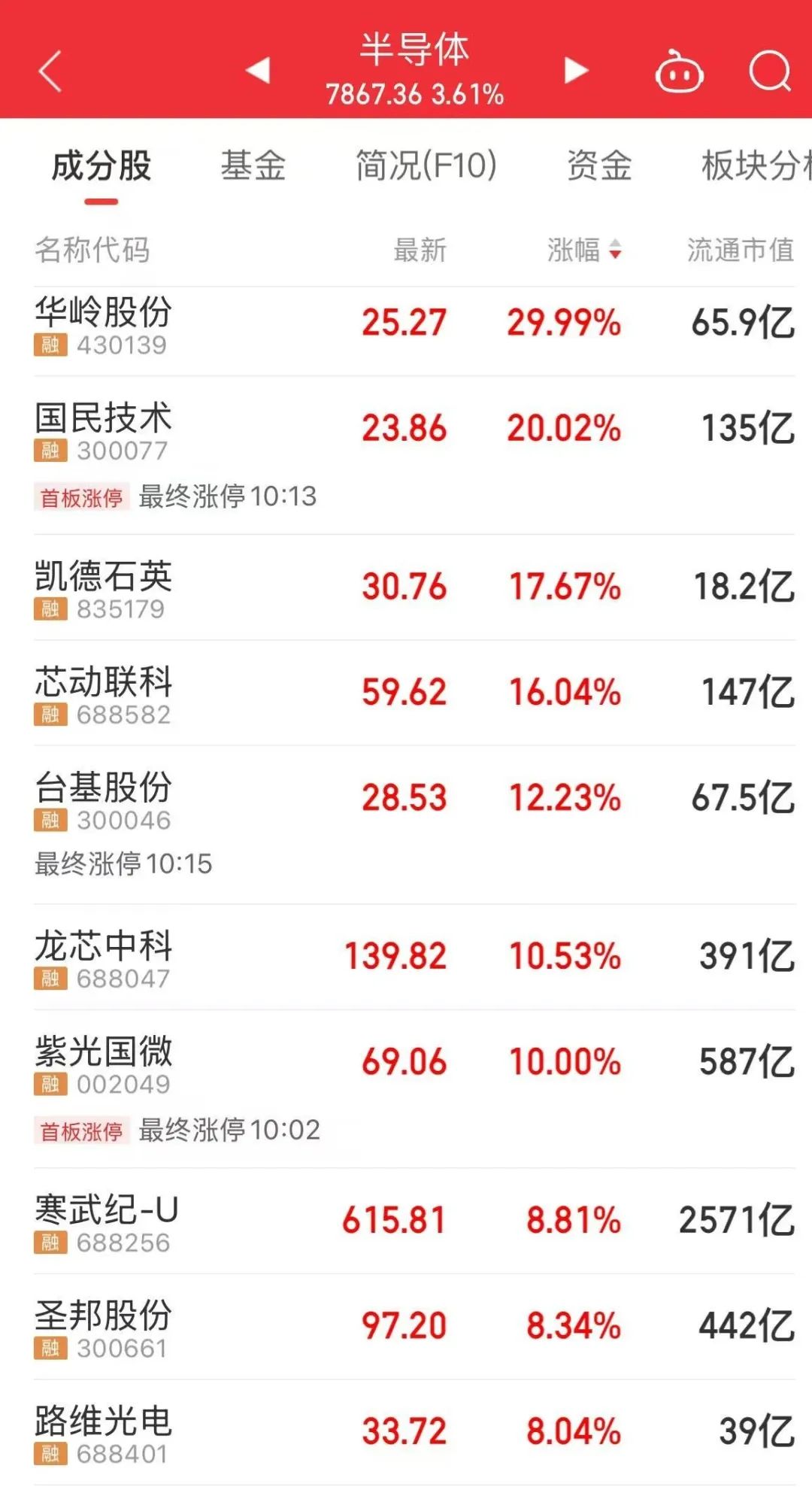812x1487 pixels.
Task: View details for 台基股份
Action: pyautogui.click(x=414, y=825)
